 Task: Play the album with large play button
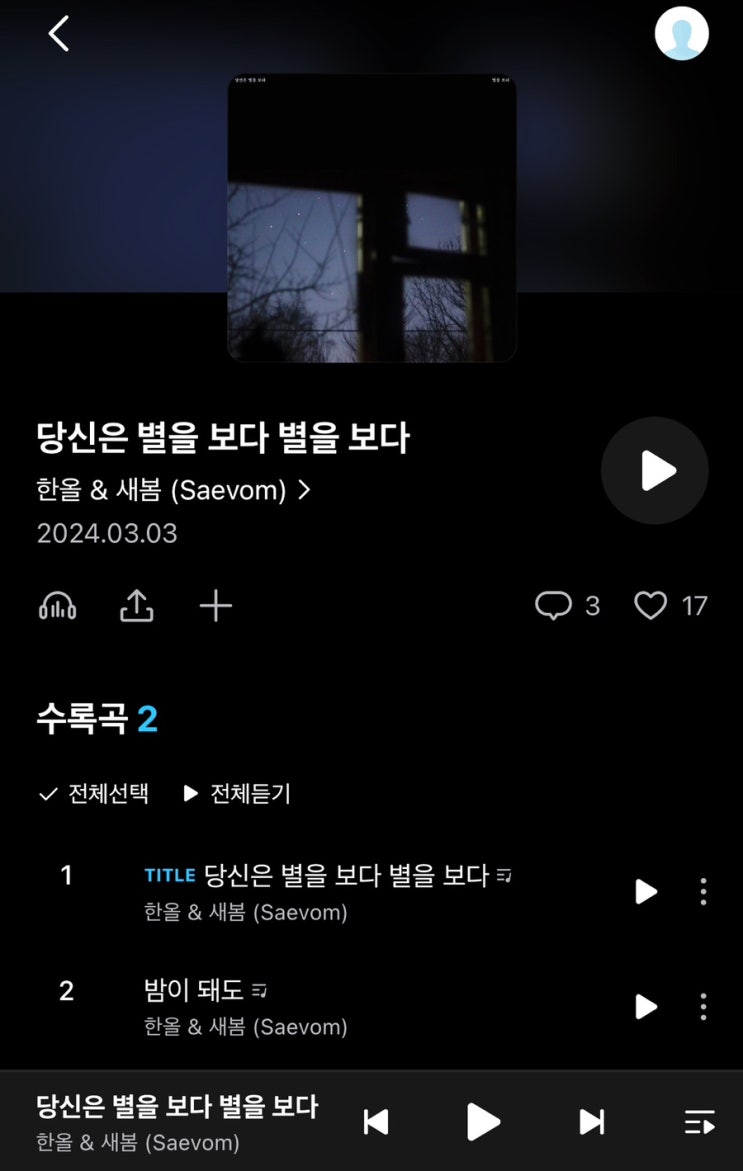pyautogui.click(x=655, y=471)
